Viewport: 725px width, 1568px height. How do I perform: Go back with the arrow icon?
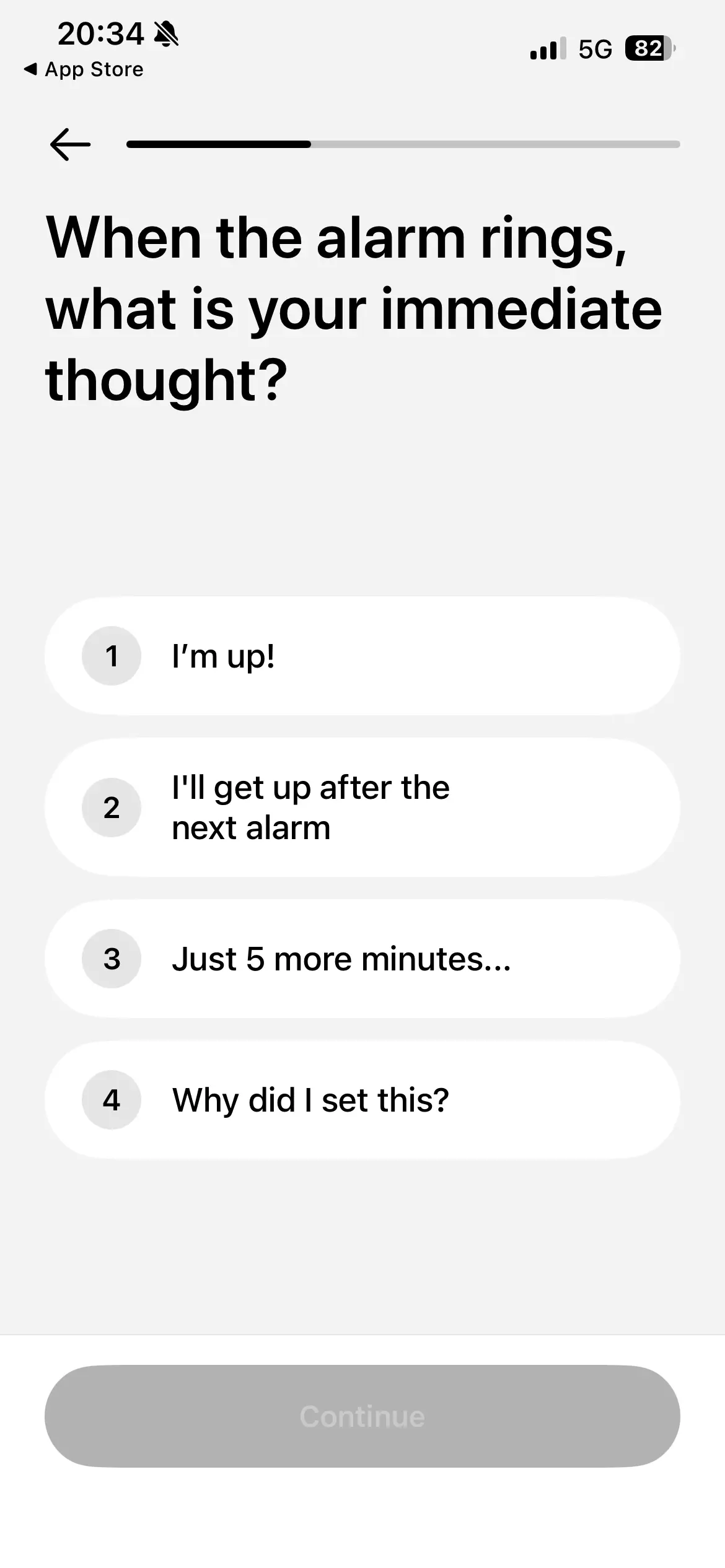coord(70,144)
